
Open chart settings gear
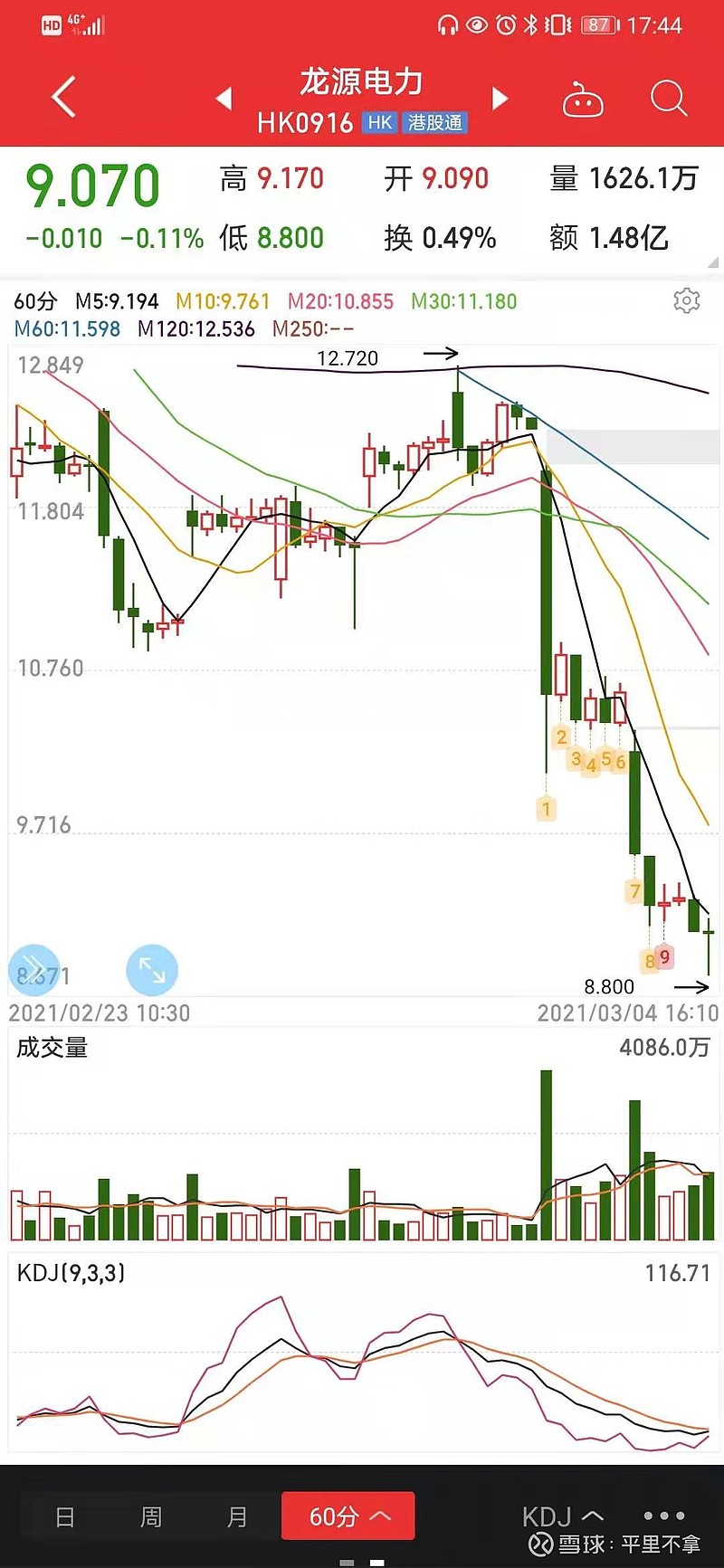tap(687, 300)
